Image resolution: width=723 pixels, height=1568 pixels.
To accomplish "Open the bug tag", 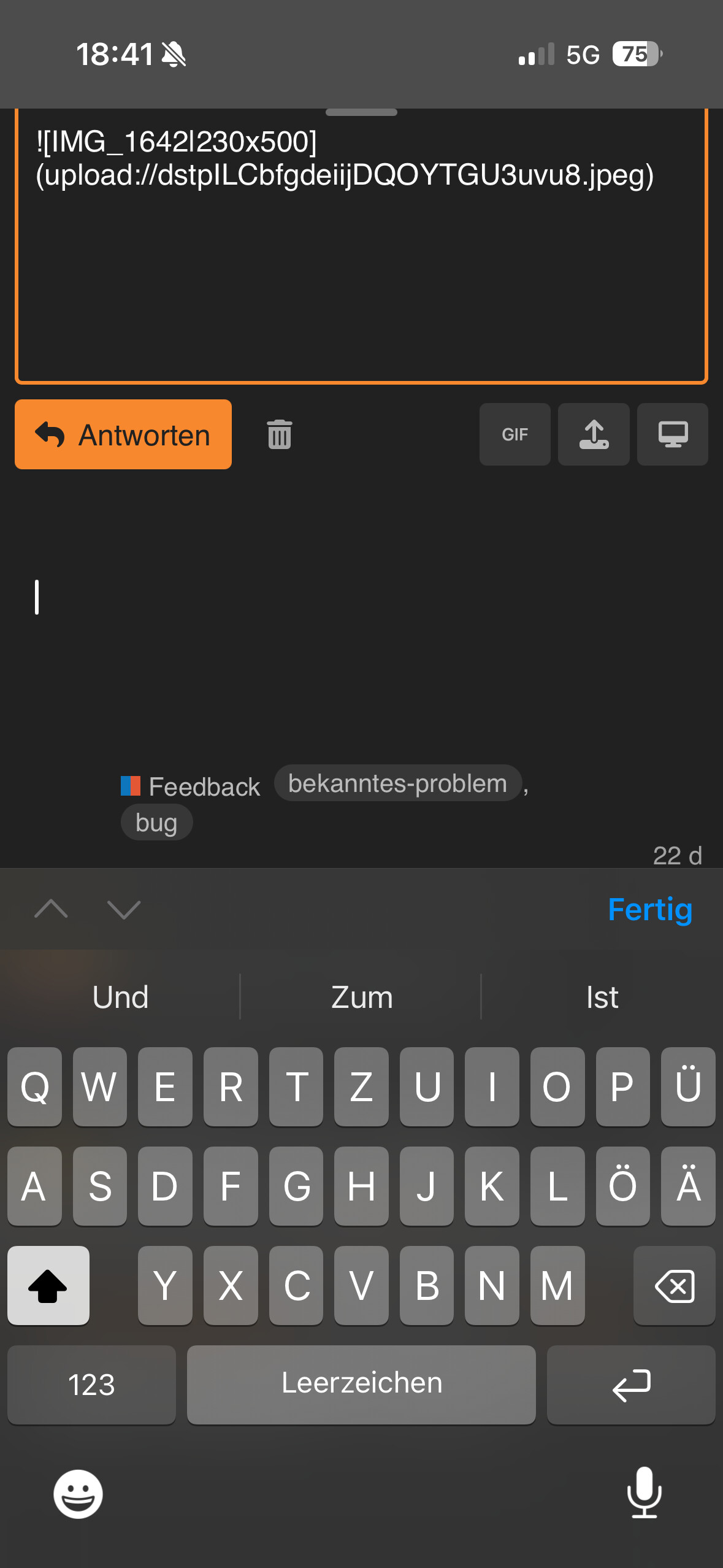I will point(156,823).
